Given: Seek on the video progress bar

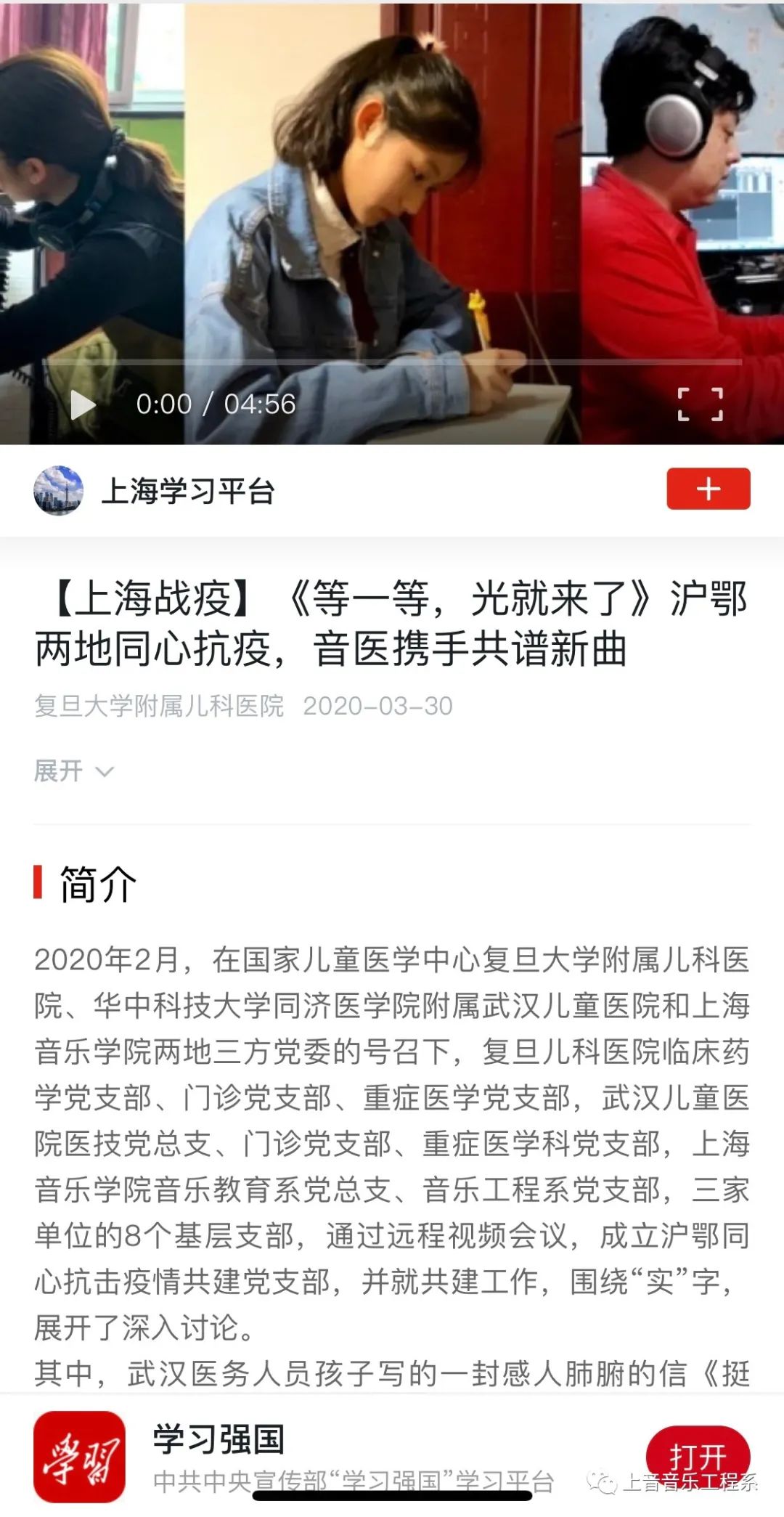Looking at the screenshot, I should [392, 361].
